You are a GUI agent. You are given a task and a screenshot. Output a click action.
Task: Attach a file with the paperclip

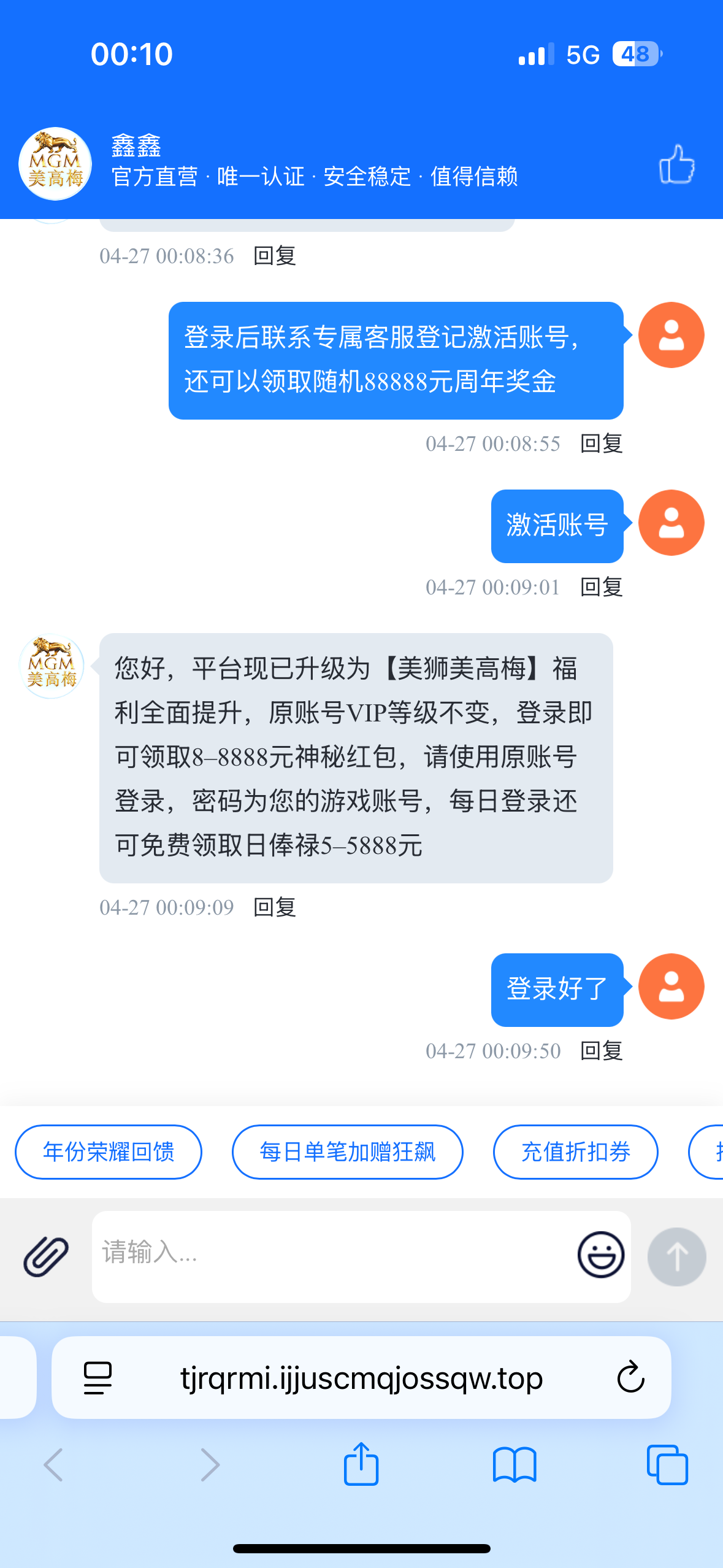pyautogui.click(x=46, y=1256)
